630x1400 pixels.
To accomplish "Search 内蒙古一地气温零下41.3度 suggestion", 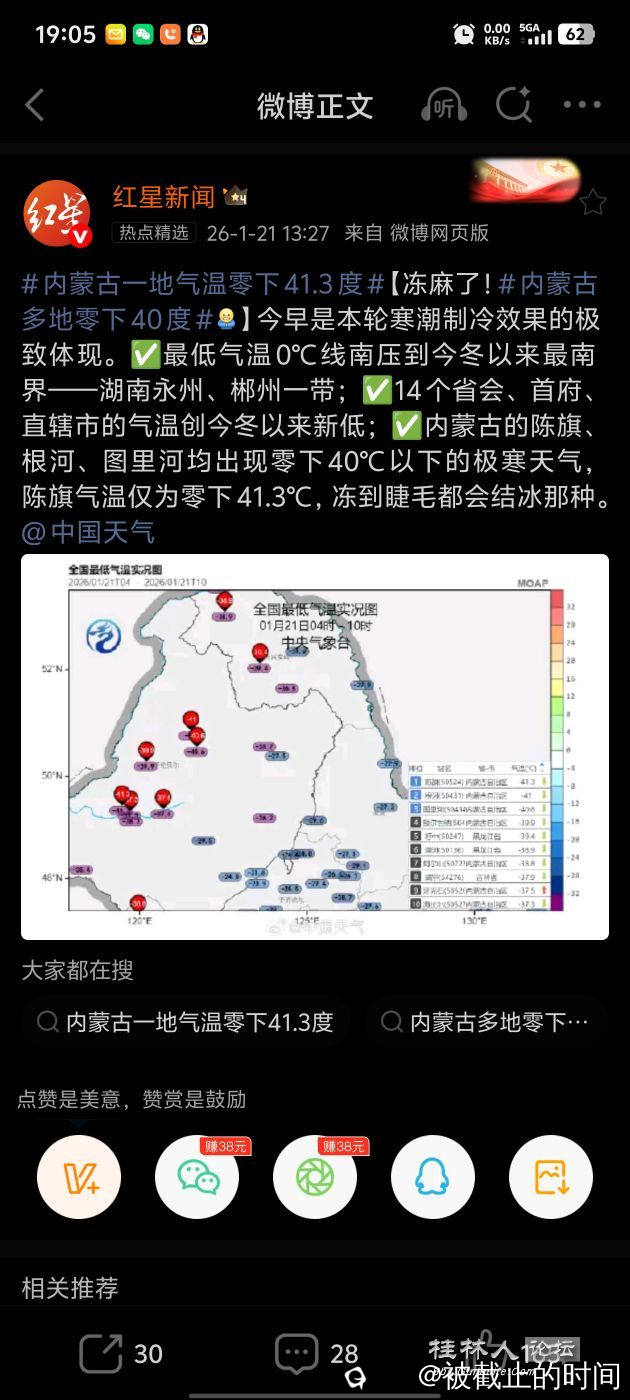I will 186,1022.
